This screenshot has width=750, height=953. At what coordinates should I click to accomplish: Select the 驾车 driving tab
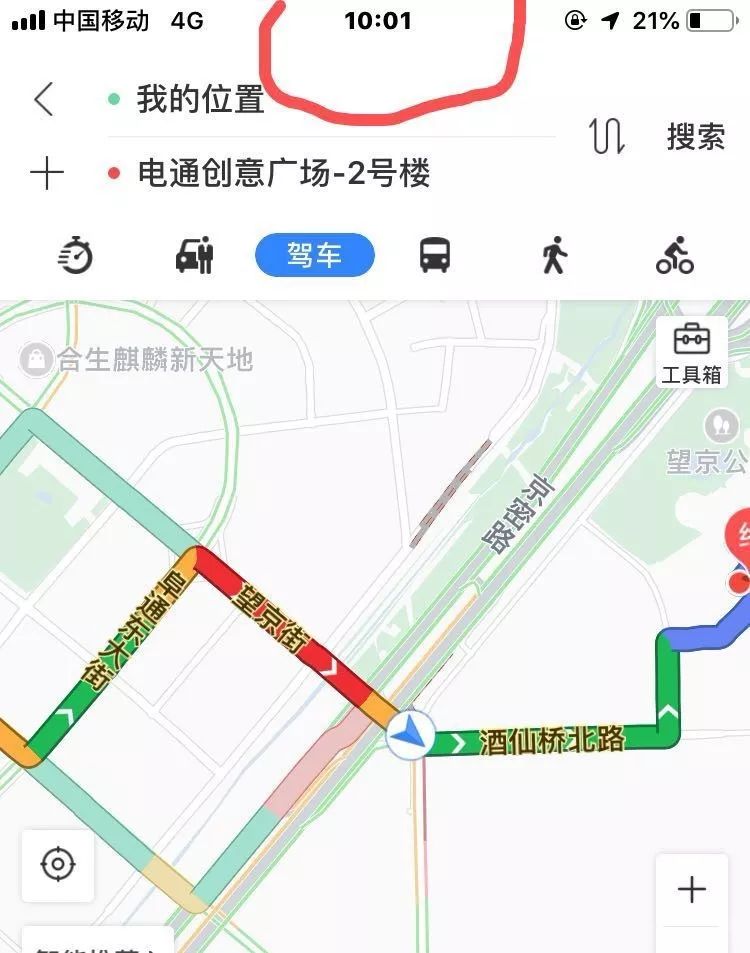click(315, 255)
